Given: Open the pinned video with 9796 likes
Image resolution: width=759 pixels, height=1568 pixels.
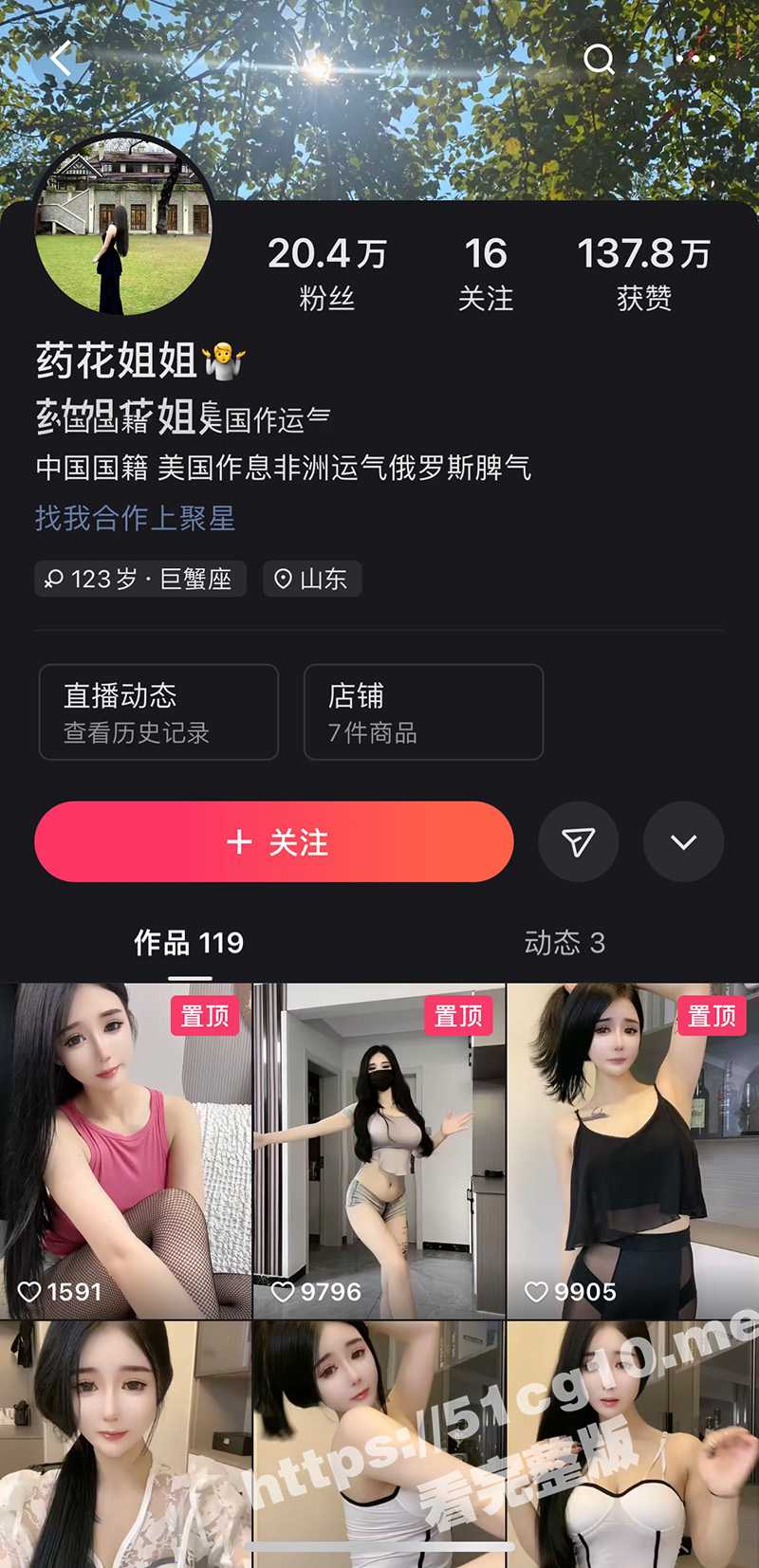Looking at the screenshot, I should pos(379,1151).
